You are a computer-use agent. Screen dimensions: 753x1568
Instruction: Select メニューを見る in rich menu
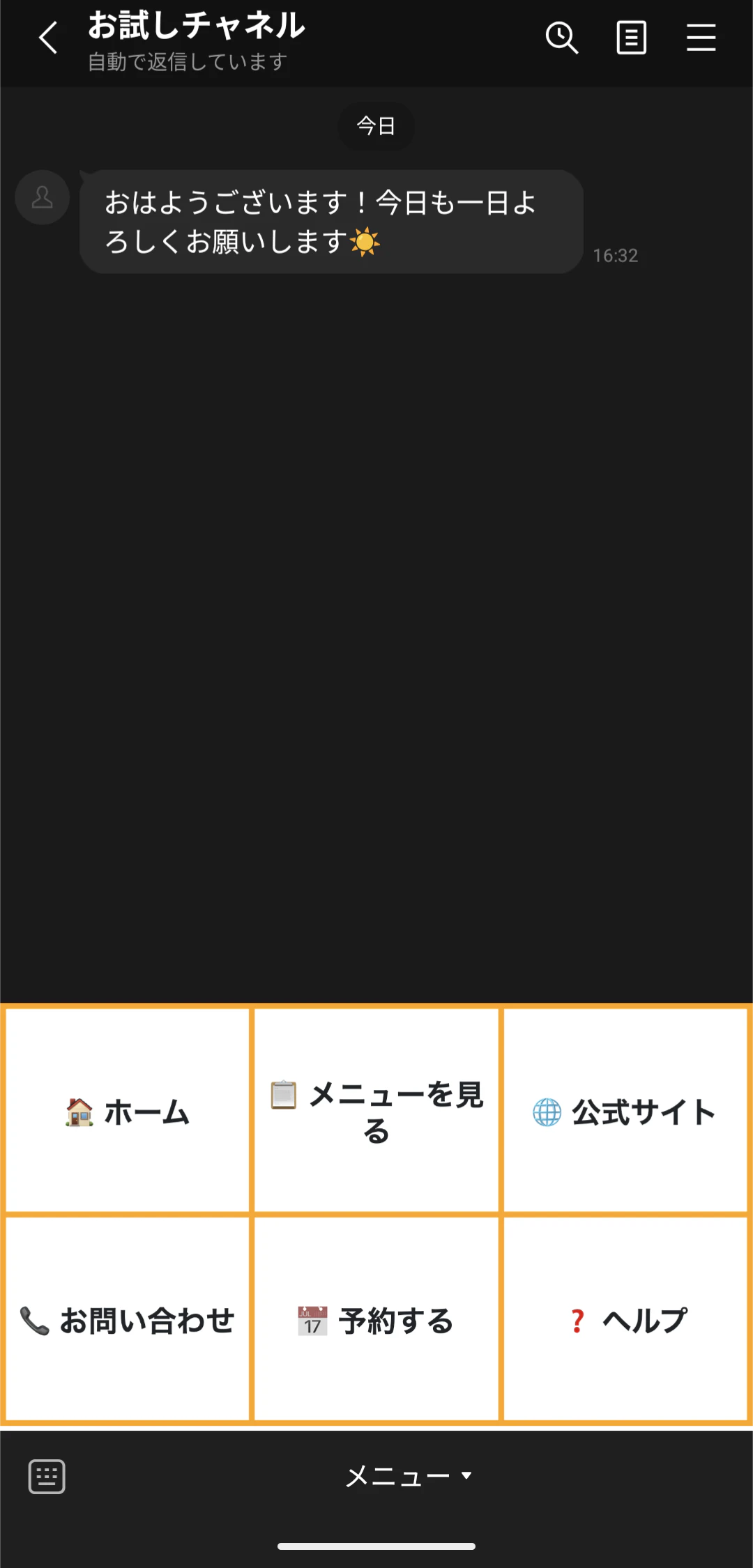[376, 1112]
